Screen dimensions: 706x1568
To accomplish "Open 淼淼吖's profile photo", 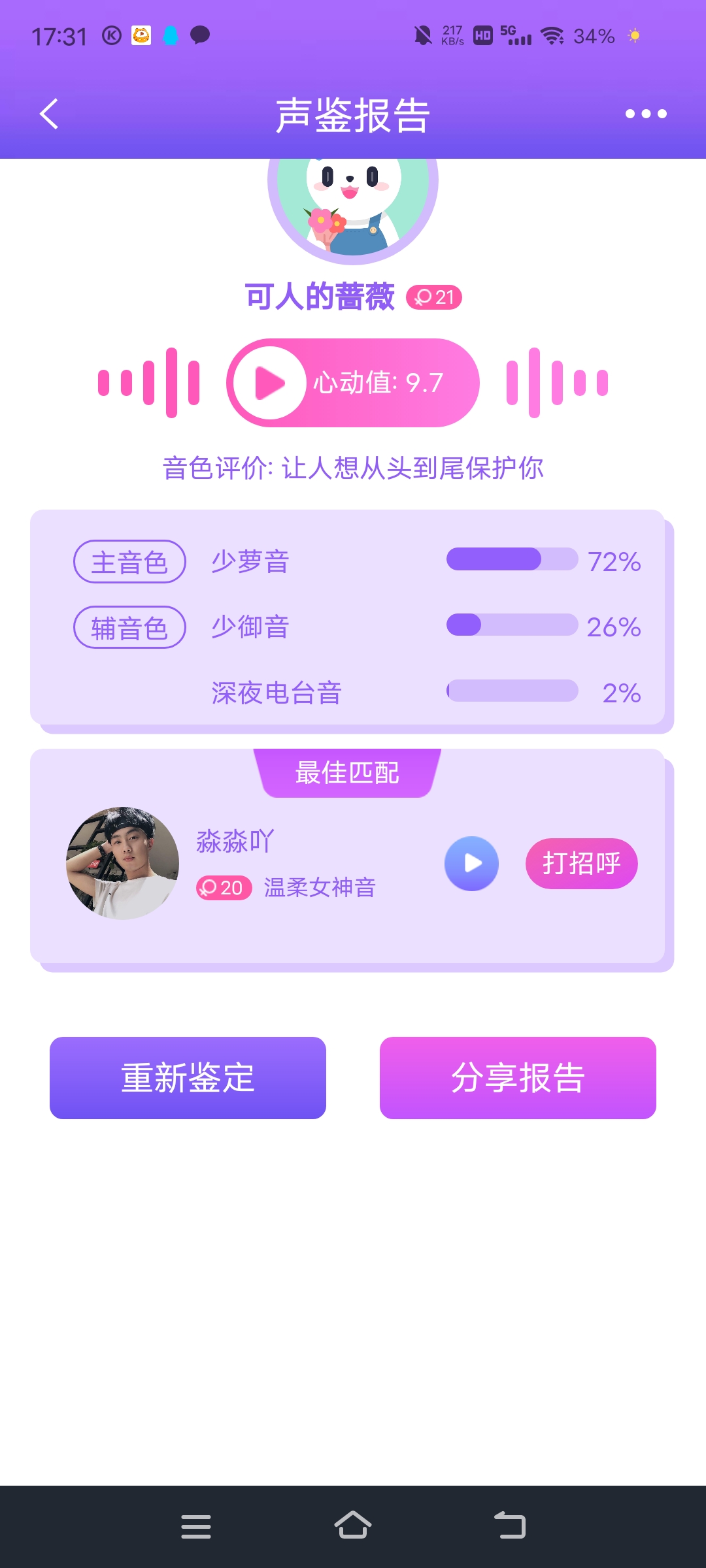I will pos(123,863).
